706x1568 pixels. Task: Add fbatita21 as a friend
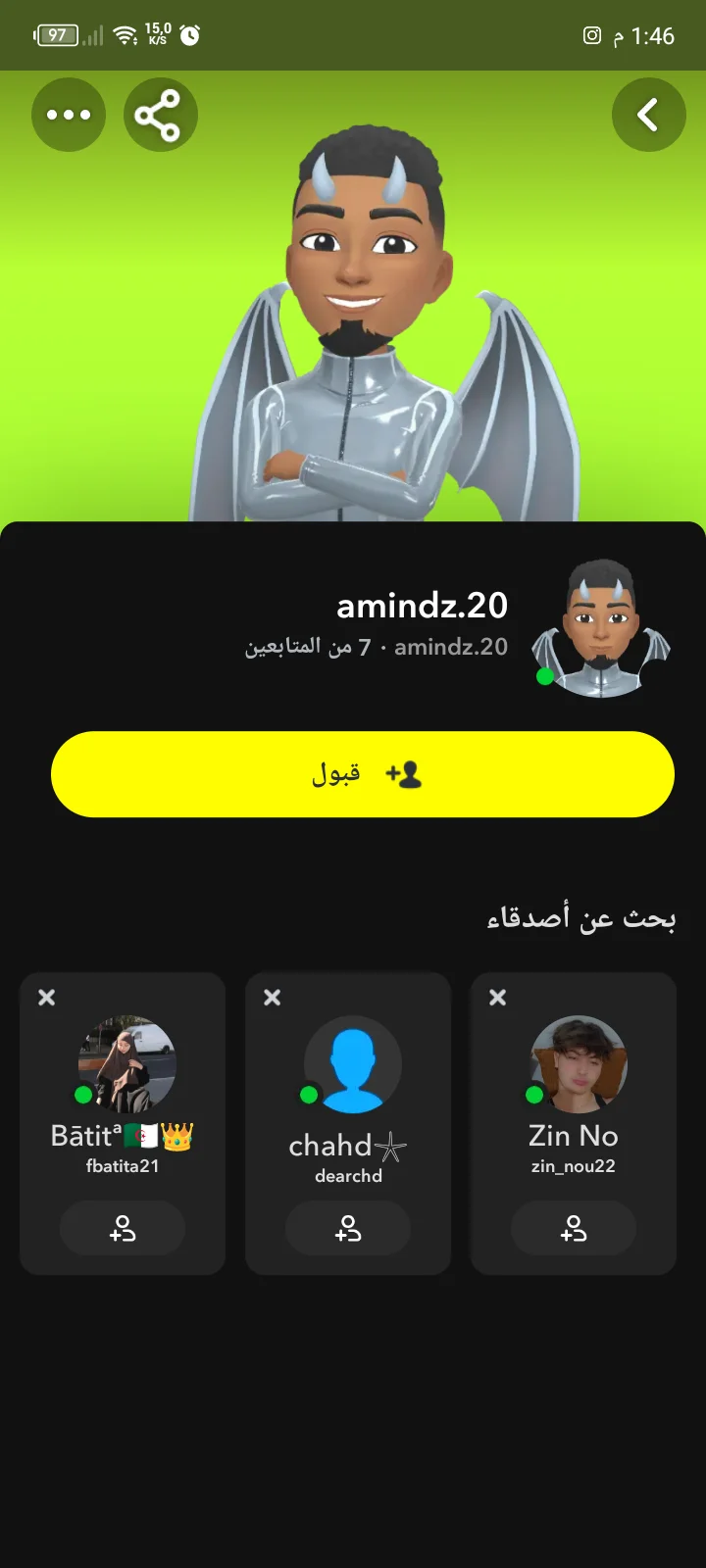[123, 1228]
